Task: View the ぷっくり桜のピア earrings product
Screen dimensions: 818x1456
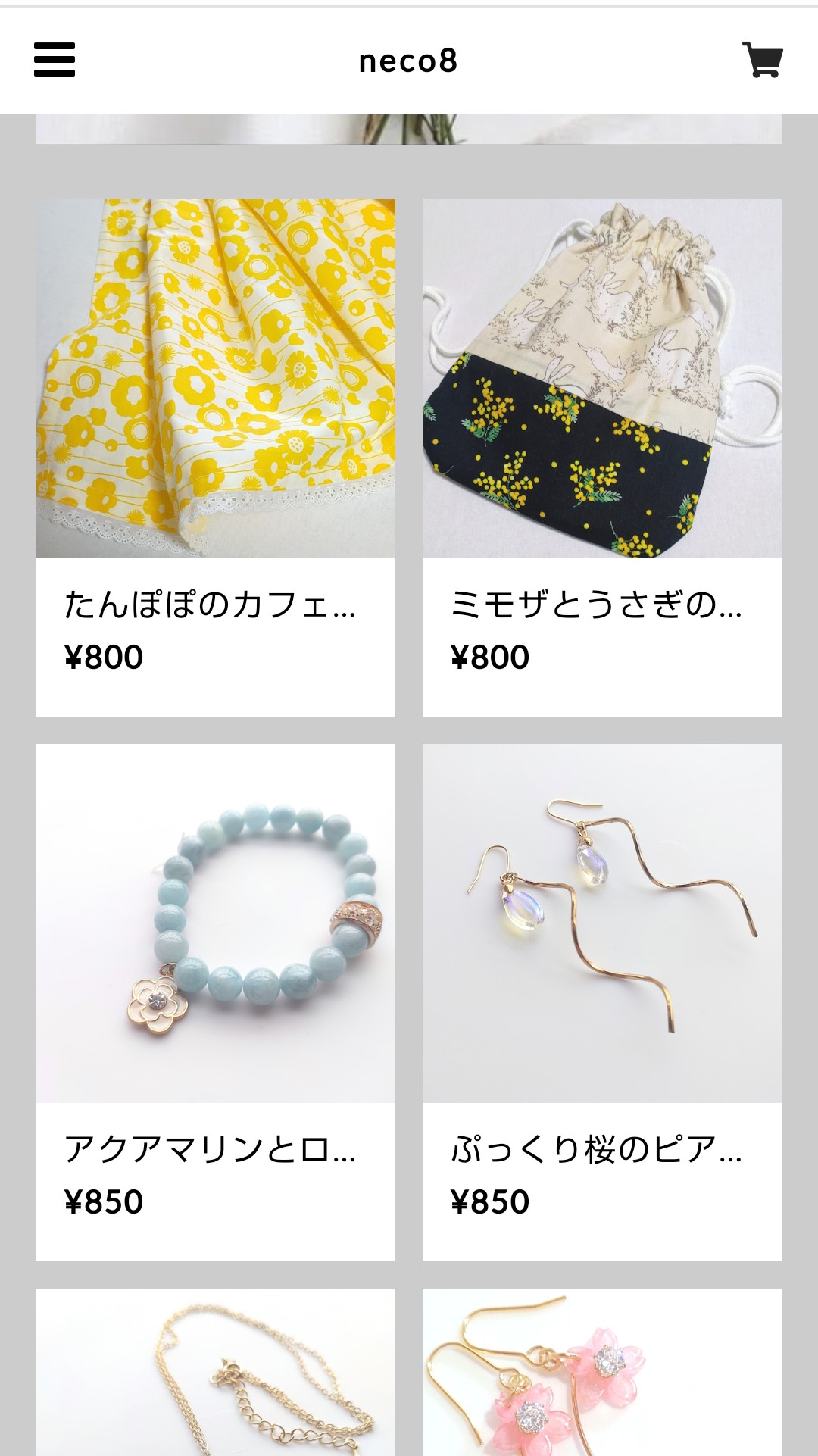Action: point(602,1002)
